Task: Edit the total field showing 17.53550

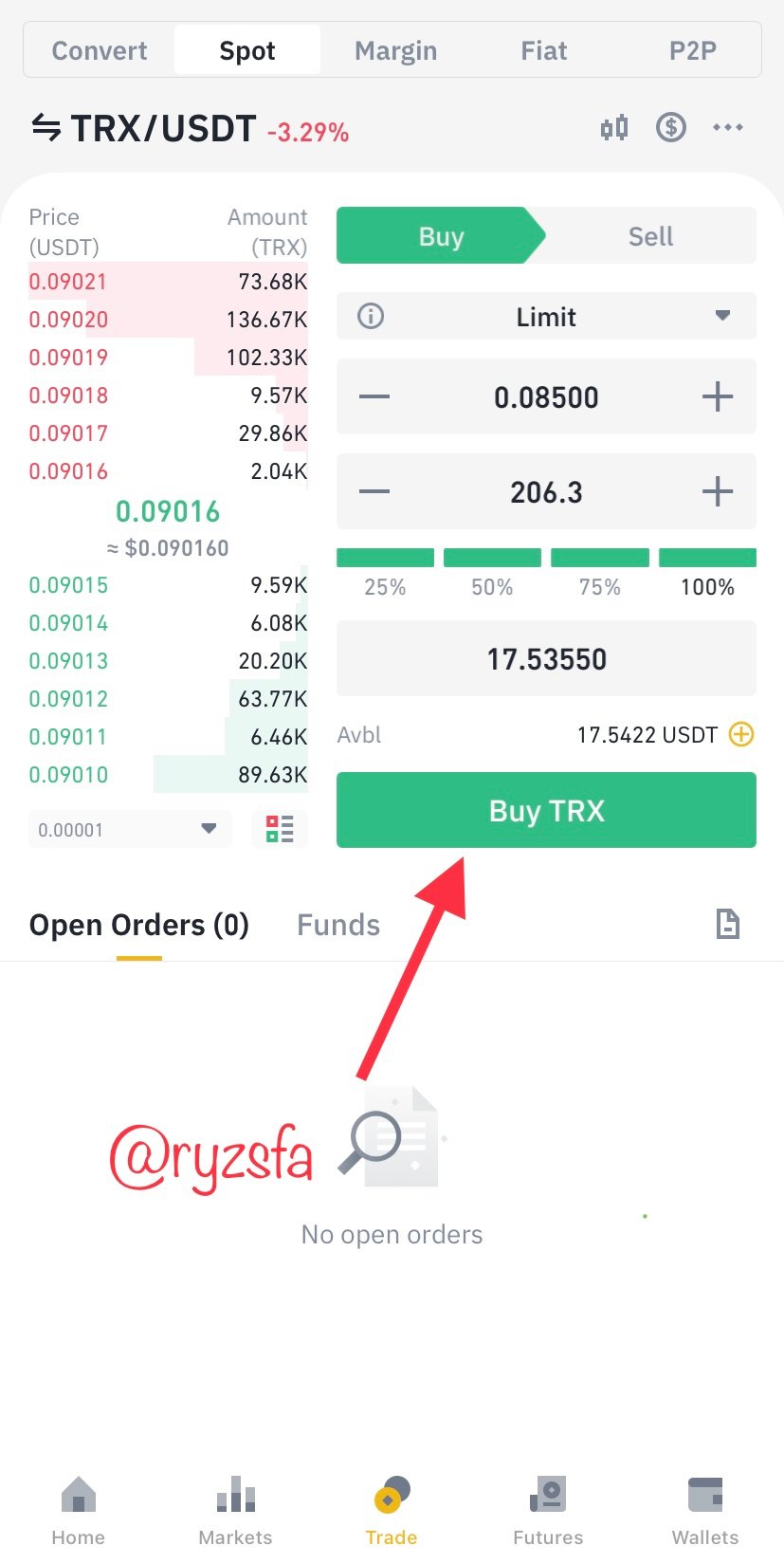Action: (546, 659)
